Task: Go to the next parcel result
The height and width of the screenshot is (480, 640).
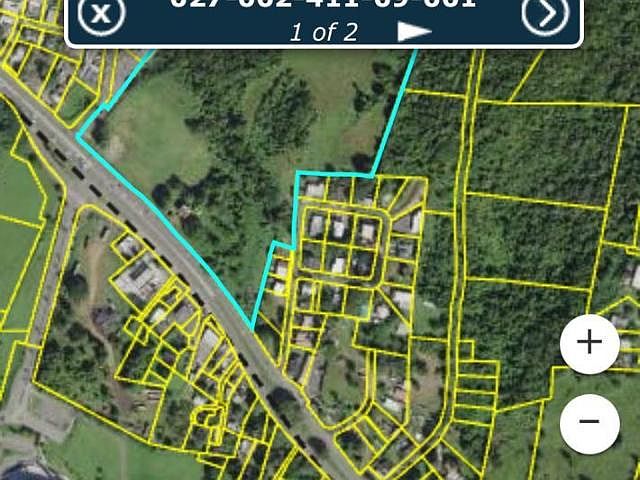Action: pyautogui.click(x=414, y=32)
